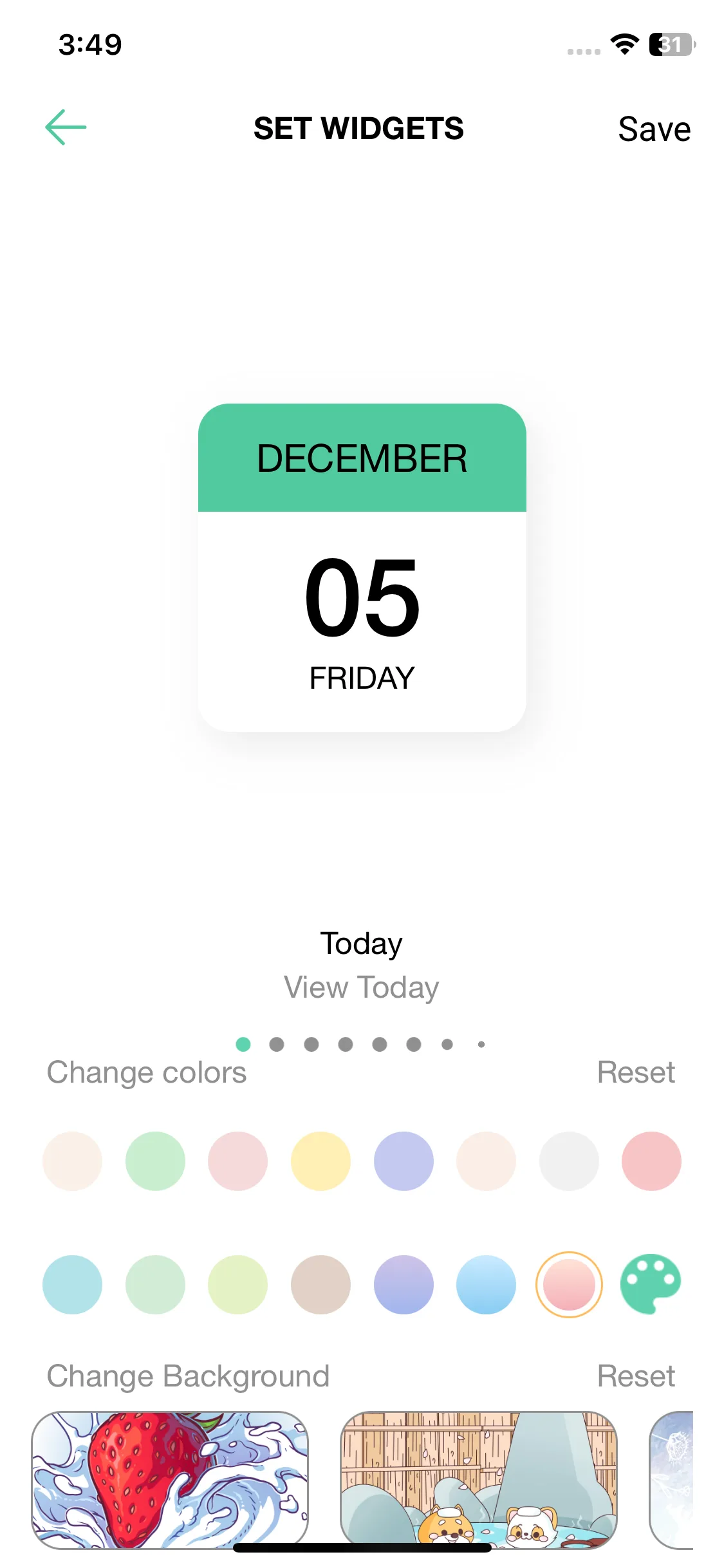The width and height of the screenshot is (724, 1568).
Task: Save the widget settings
Action: click(654, 129)
